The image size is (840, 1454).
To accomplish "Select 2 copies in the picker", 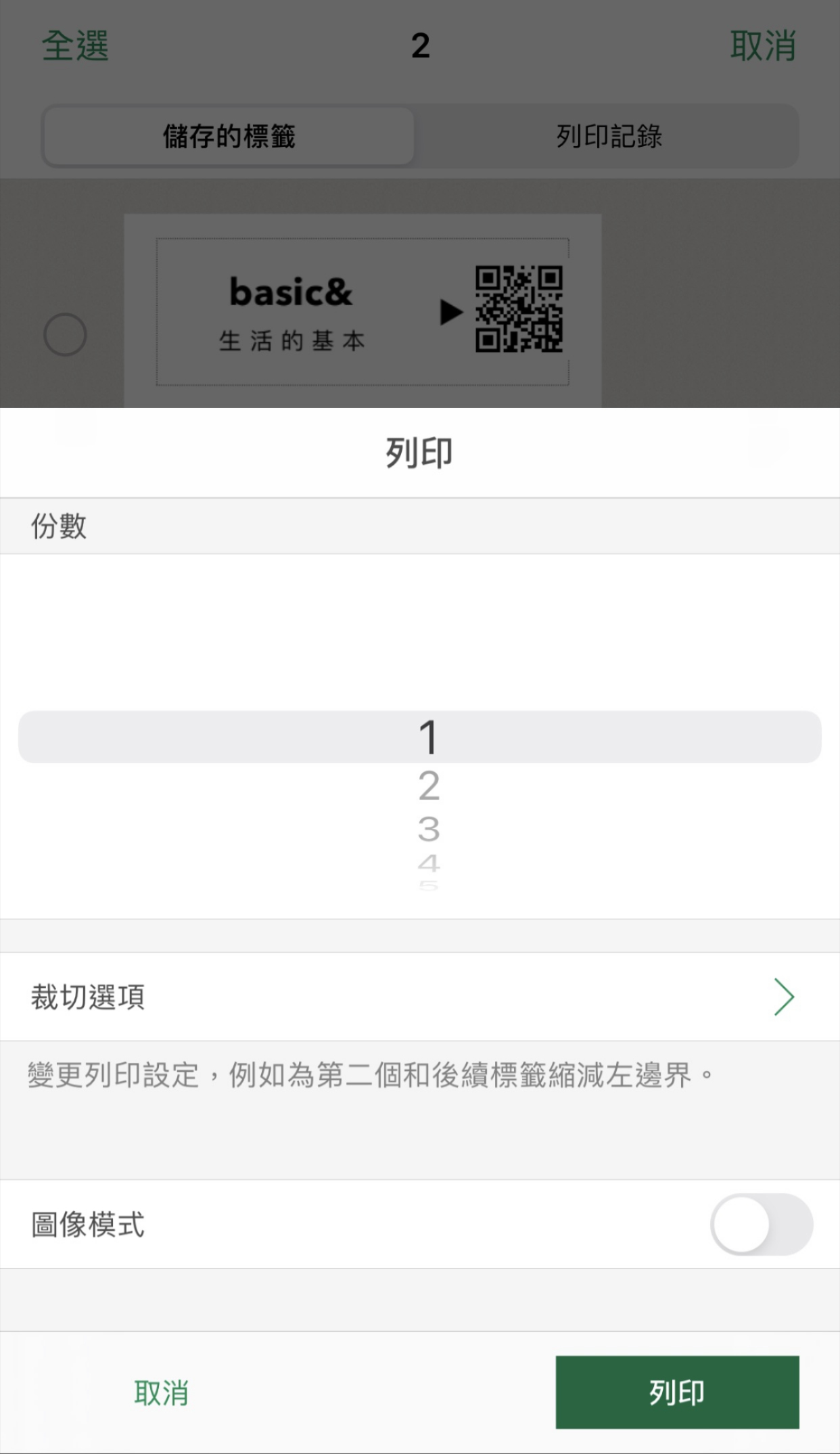I will click(x=429, y=786).
